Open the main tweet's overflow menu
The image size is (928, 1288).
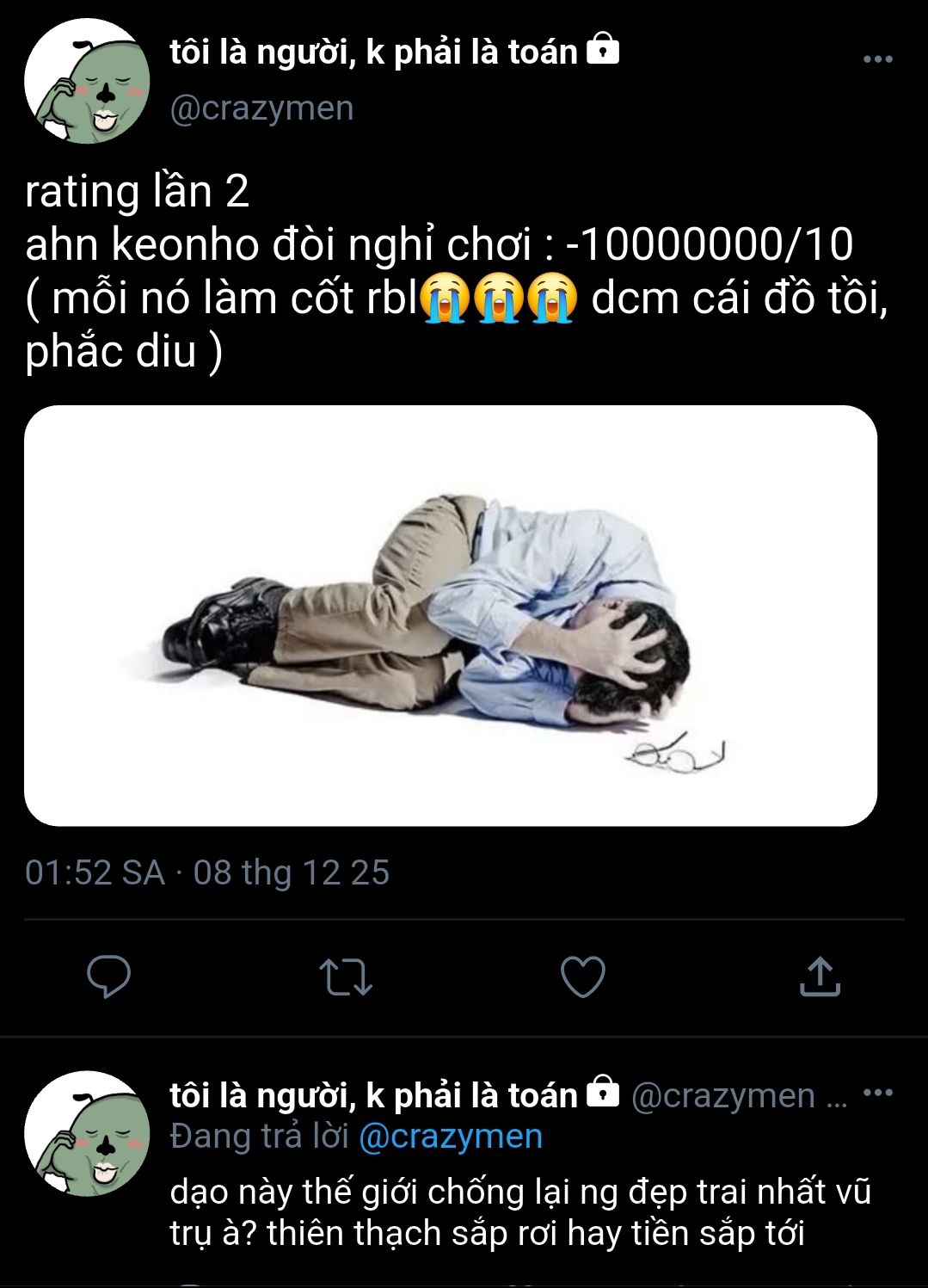click(877, 59)
